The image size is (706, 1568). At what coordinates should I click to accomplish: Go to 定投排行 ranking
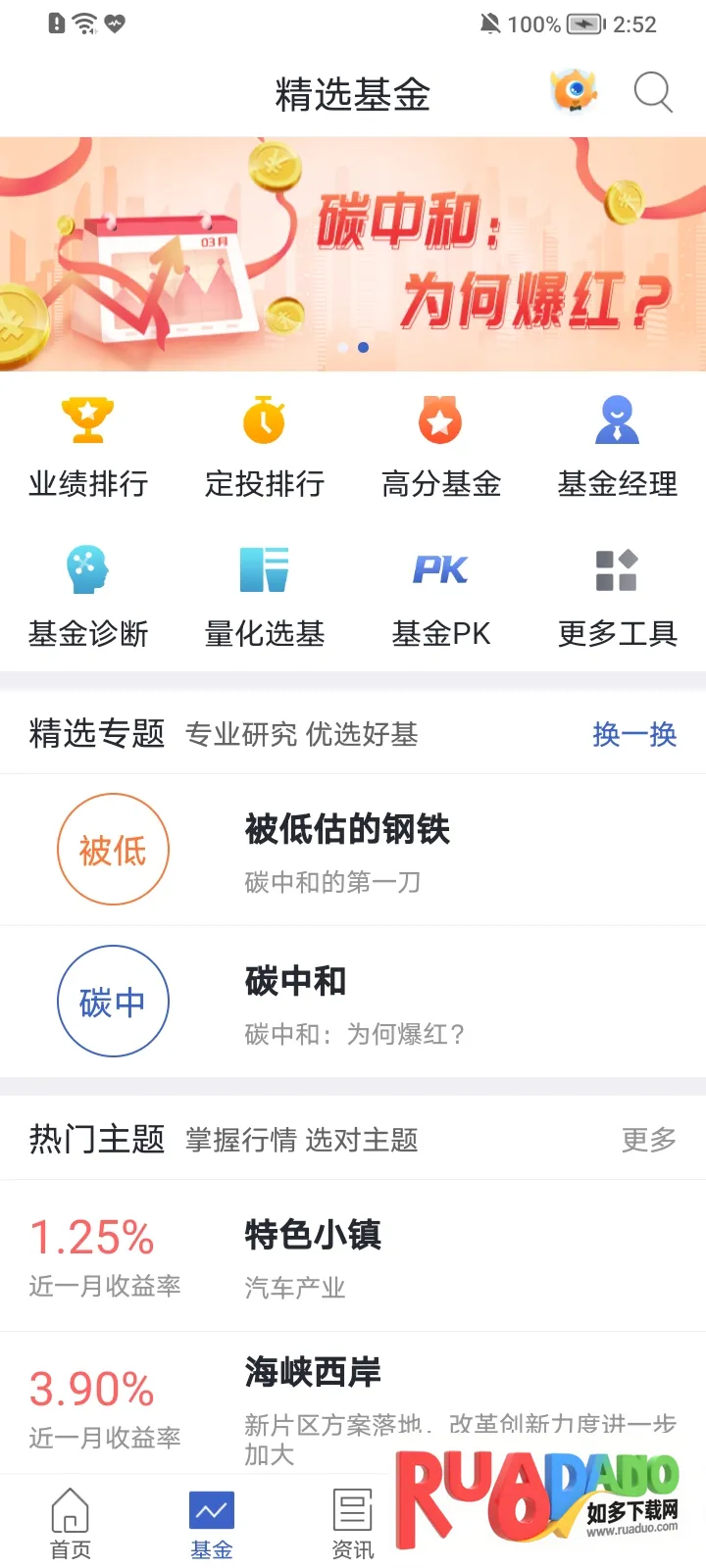(265, 448)
